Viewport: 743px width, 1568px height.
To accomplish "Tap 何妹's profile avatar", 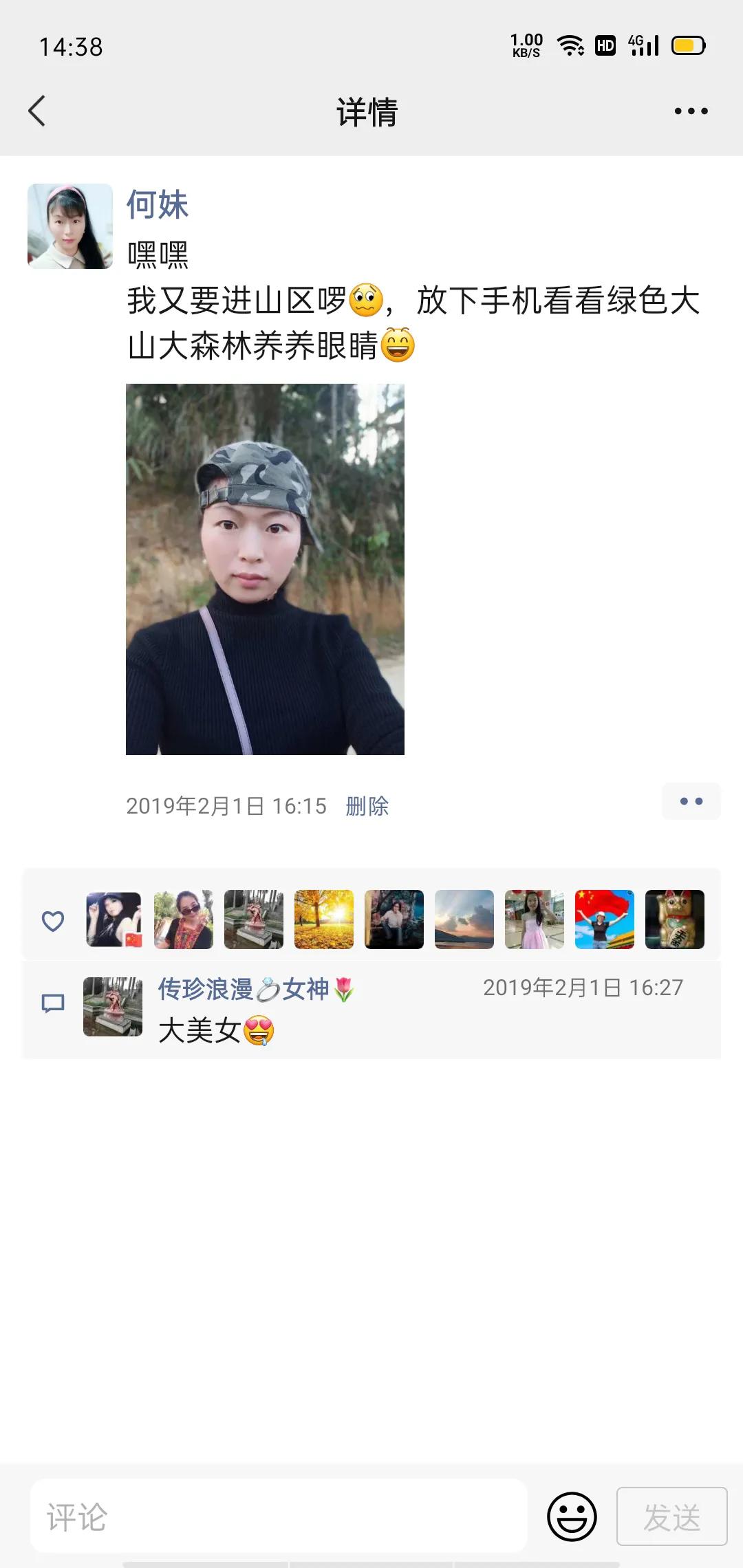I will (68, 228).
